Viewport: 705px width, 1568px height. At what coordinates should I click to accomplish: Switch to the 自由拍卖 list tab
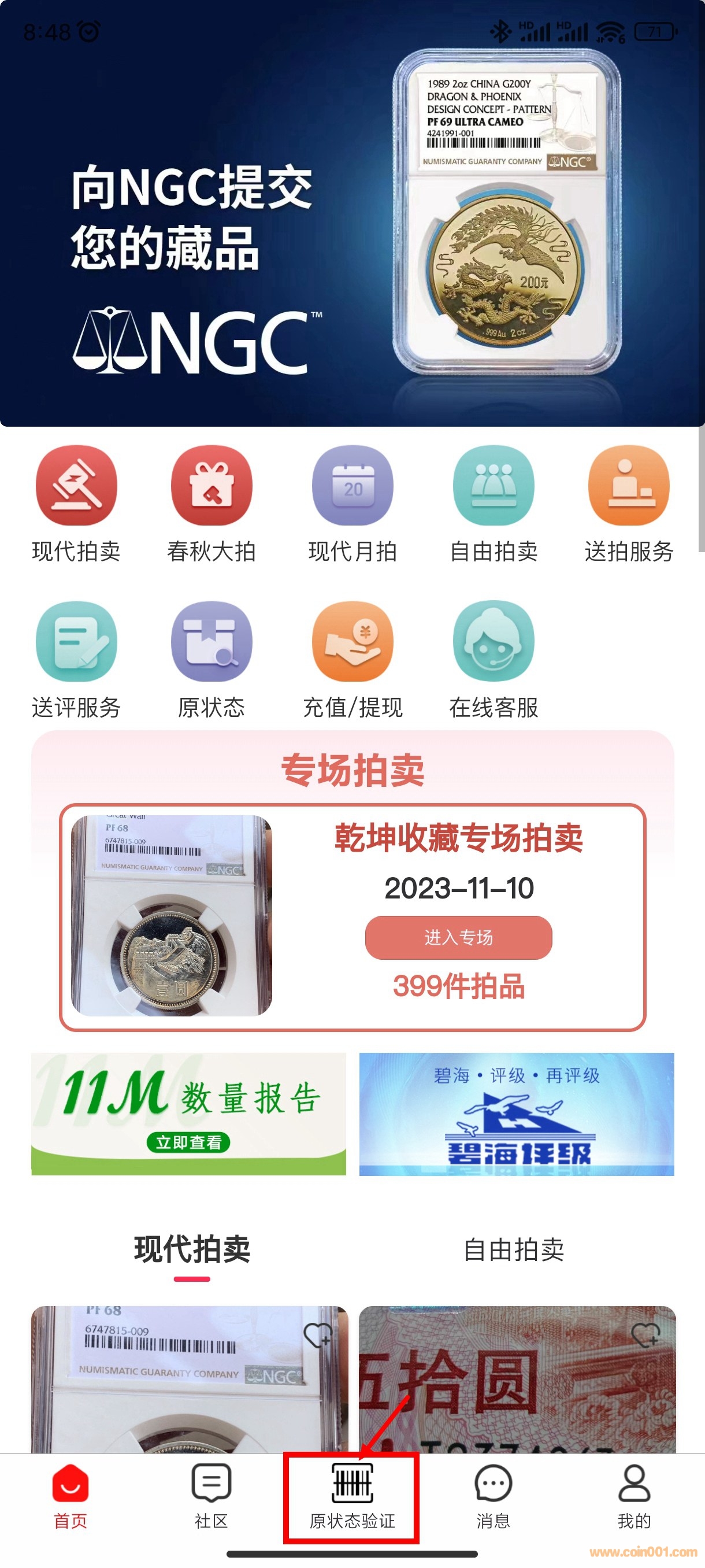tap(514, 1250)
